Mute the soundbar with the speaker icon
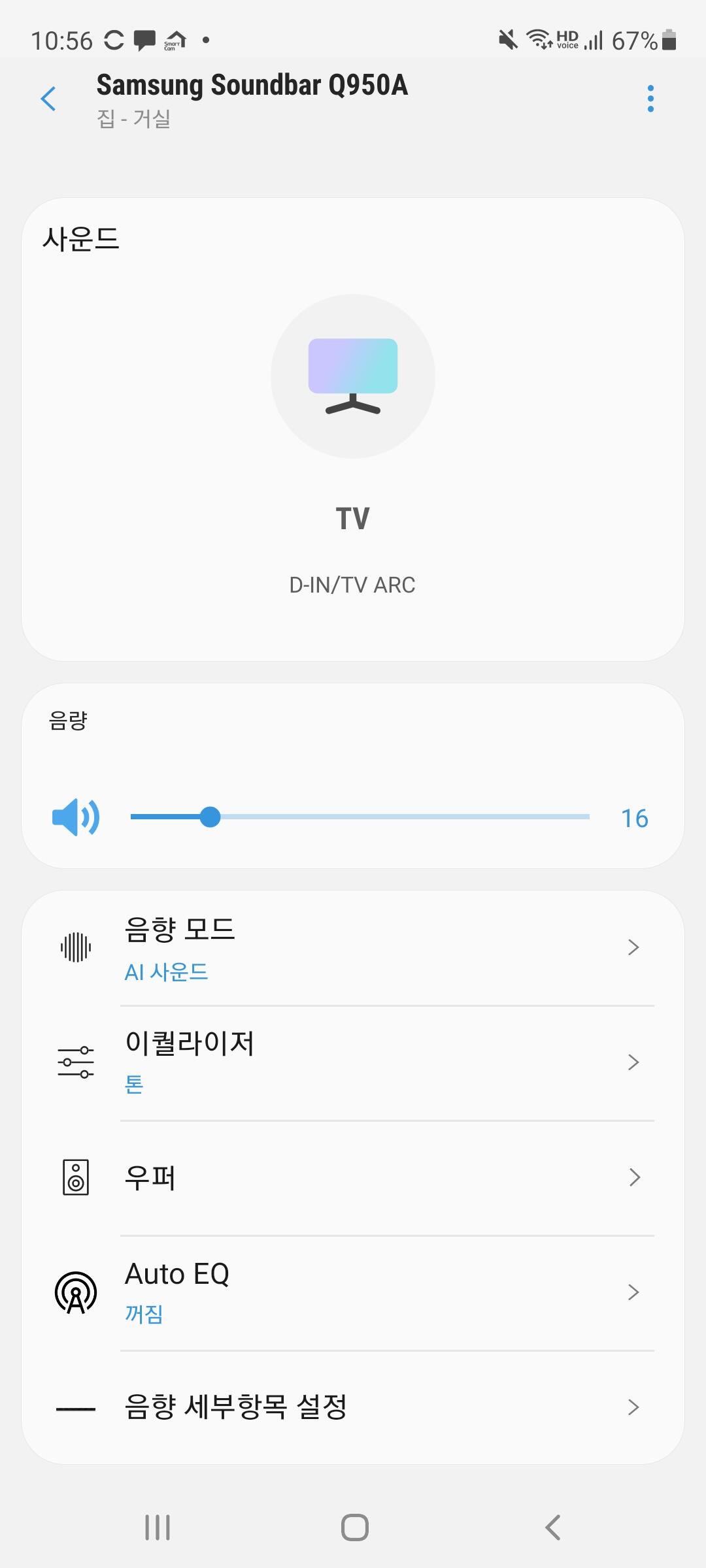Screen dimensions: 706x1568 coord(76,817)
